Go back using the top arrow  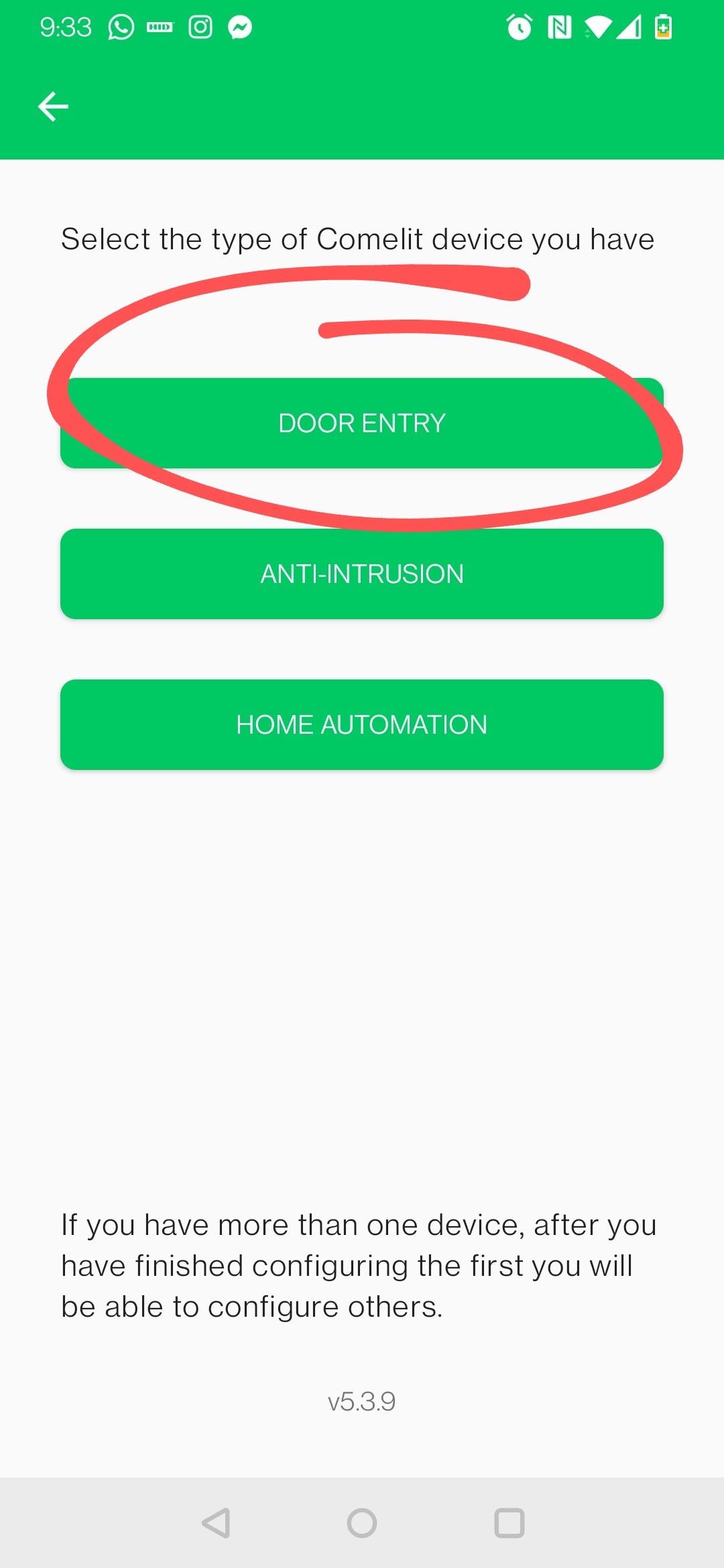53,107
